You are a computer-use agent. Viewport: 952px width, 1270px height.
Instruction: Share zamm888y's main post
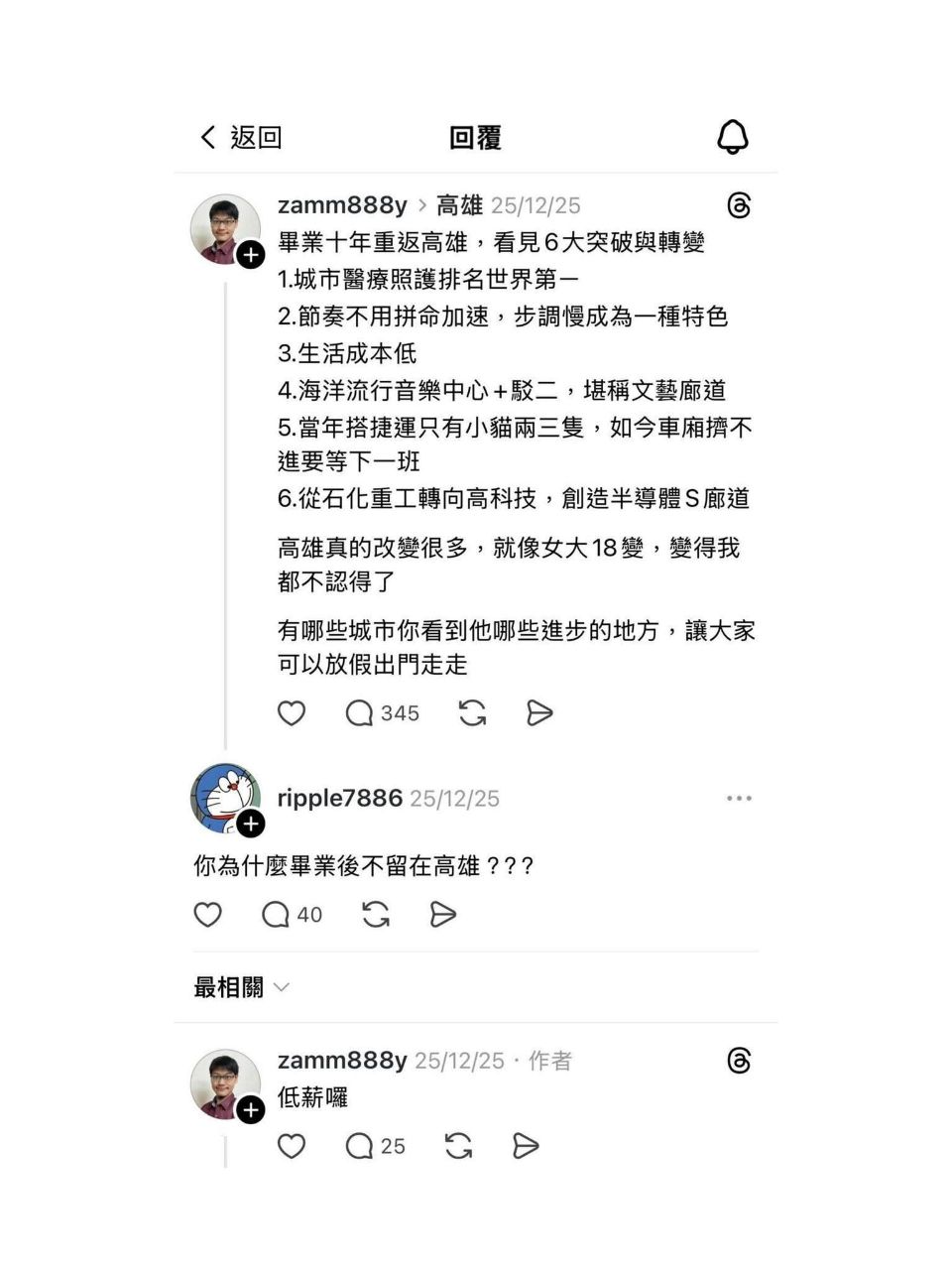click(x=539, y=713)
